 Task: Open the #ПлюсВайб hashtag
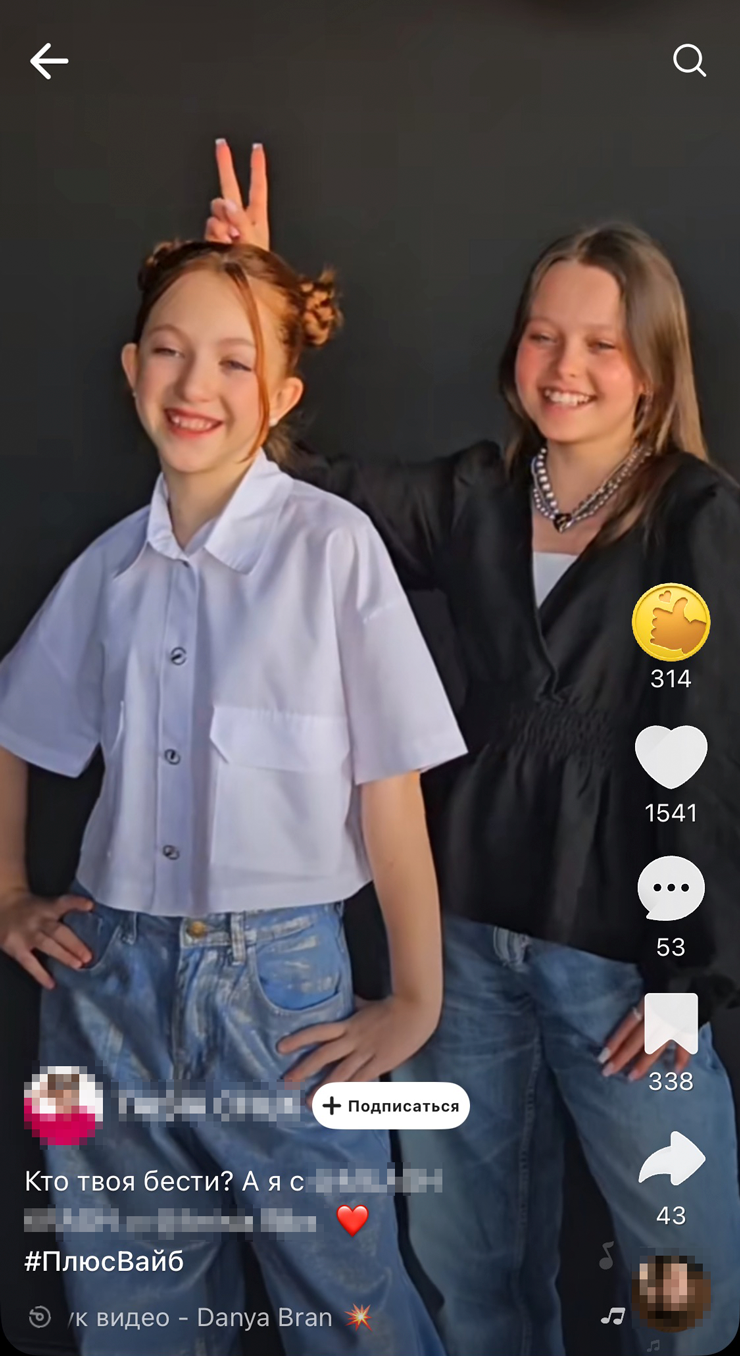click(104, 1261)
